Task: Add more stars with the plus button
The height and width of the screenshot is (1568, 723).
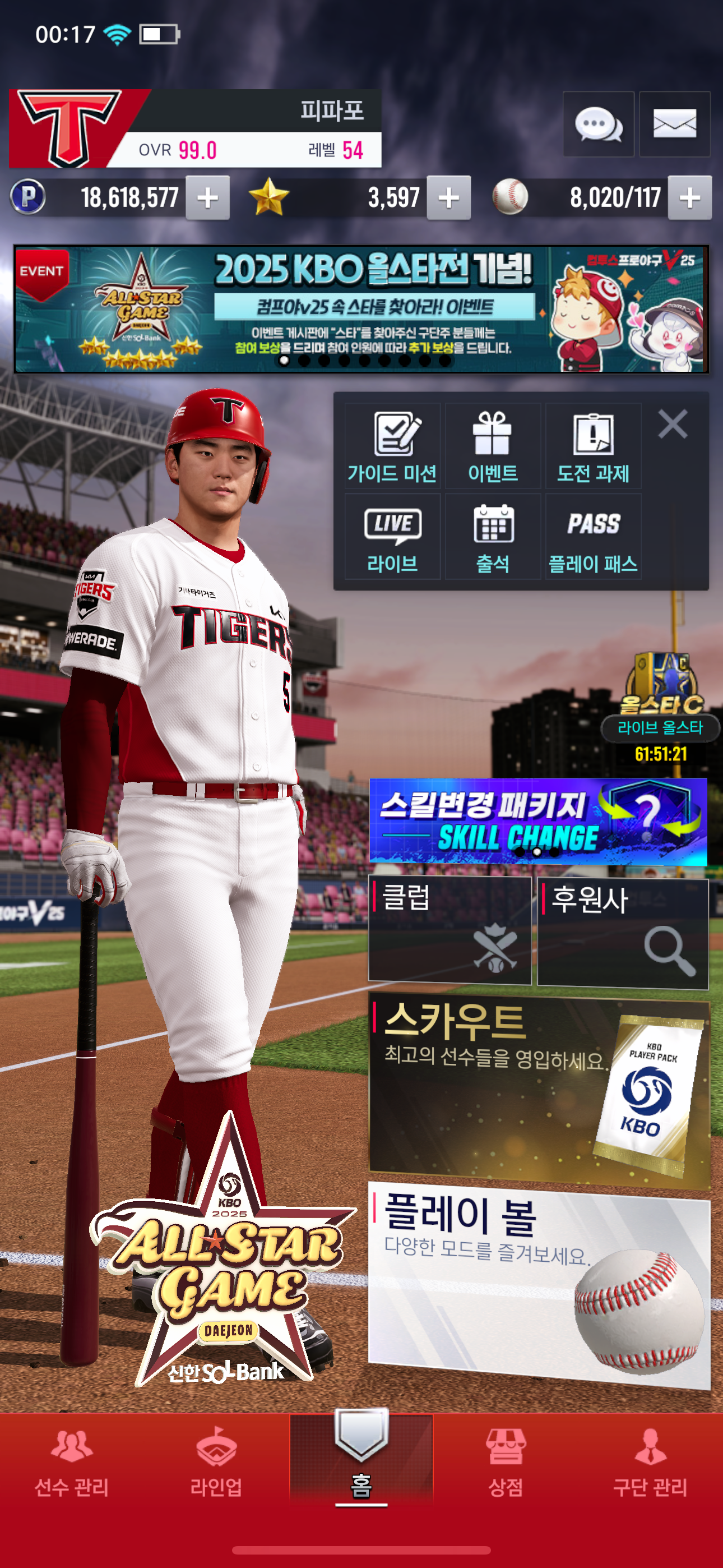Action: click(x=448, y=198)
